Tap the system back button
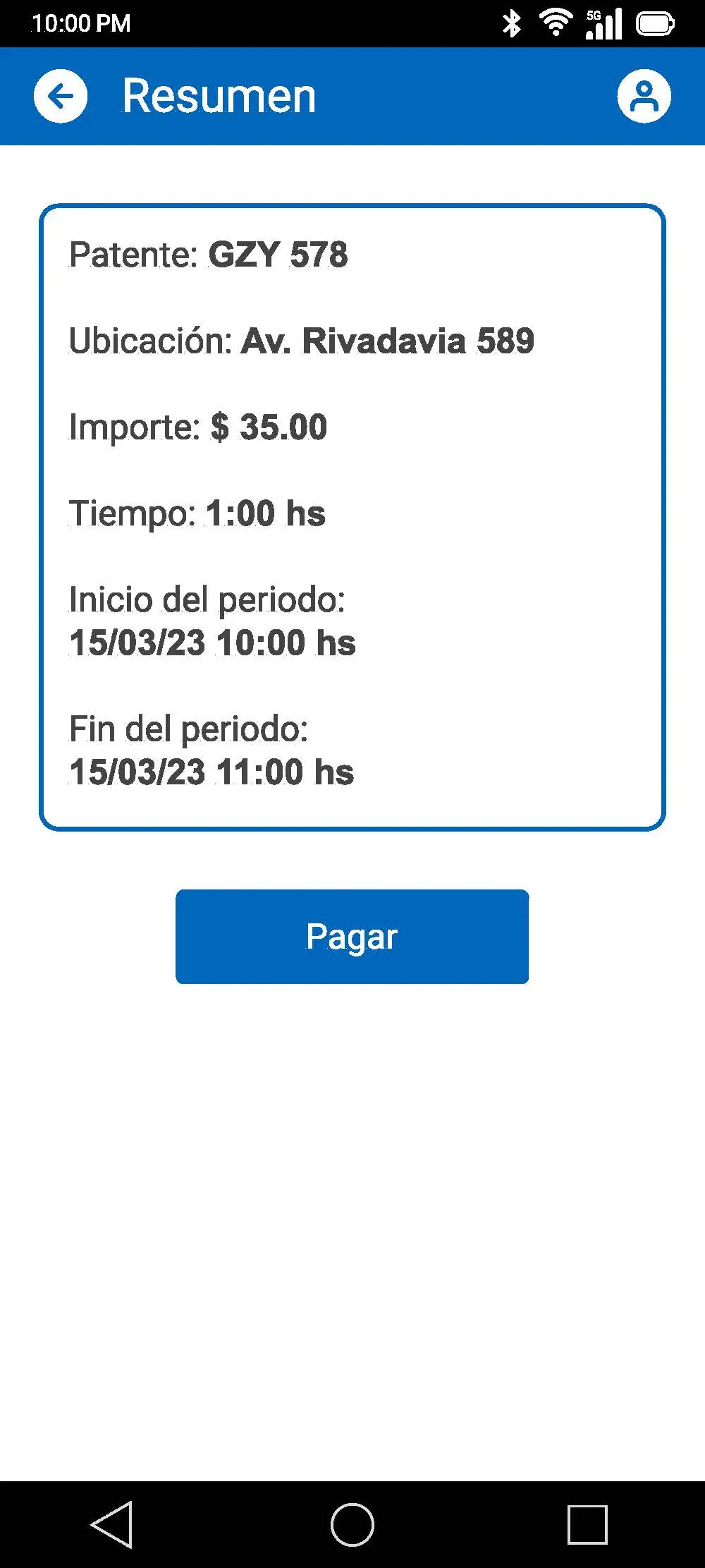The width and height of the screenshot is (705, 1568). coord(112,1524)
